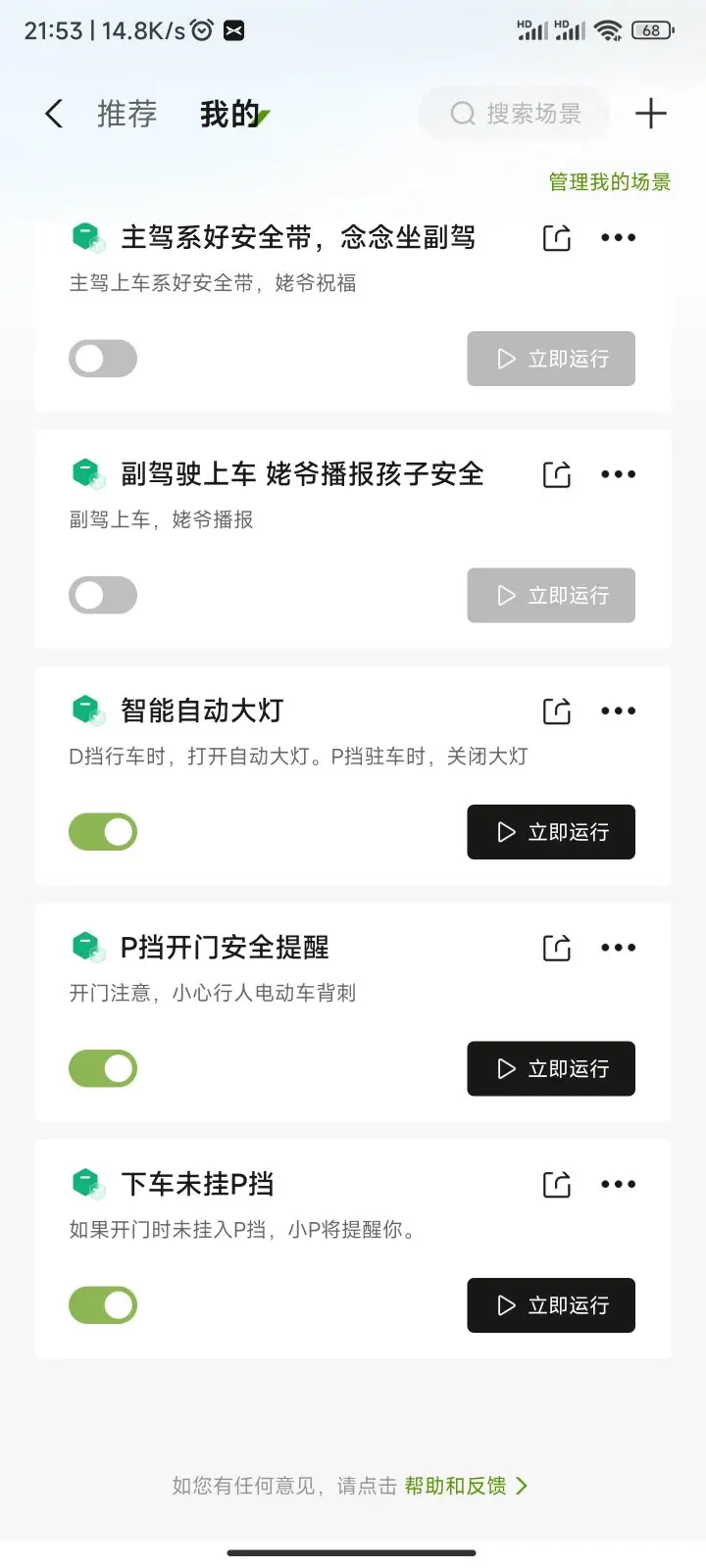Run the 下车未挂P挡 scene now
The height and width of the screenshot is (1568, 706).
(551, 1305)
